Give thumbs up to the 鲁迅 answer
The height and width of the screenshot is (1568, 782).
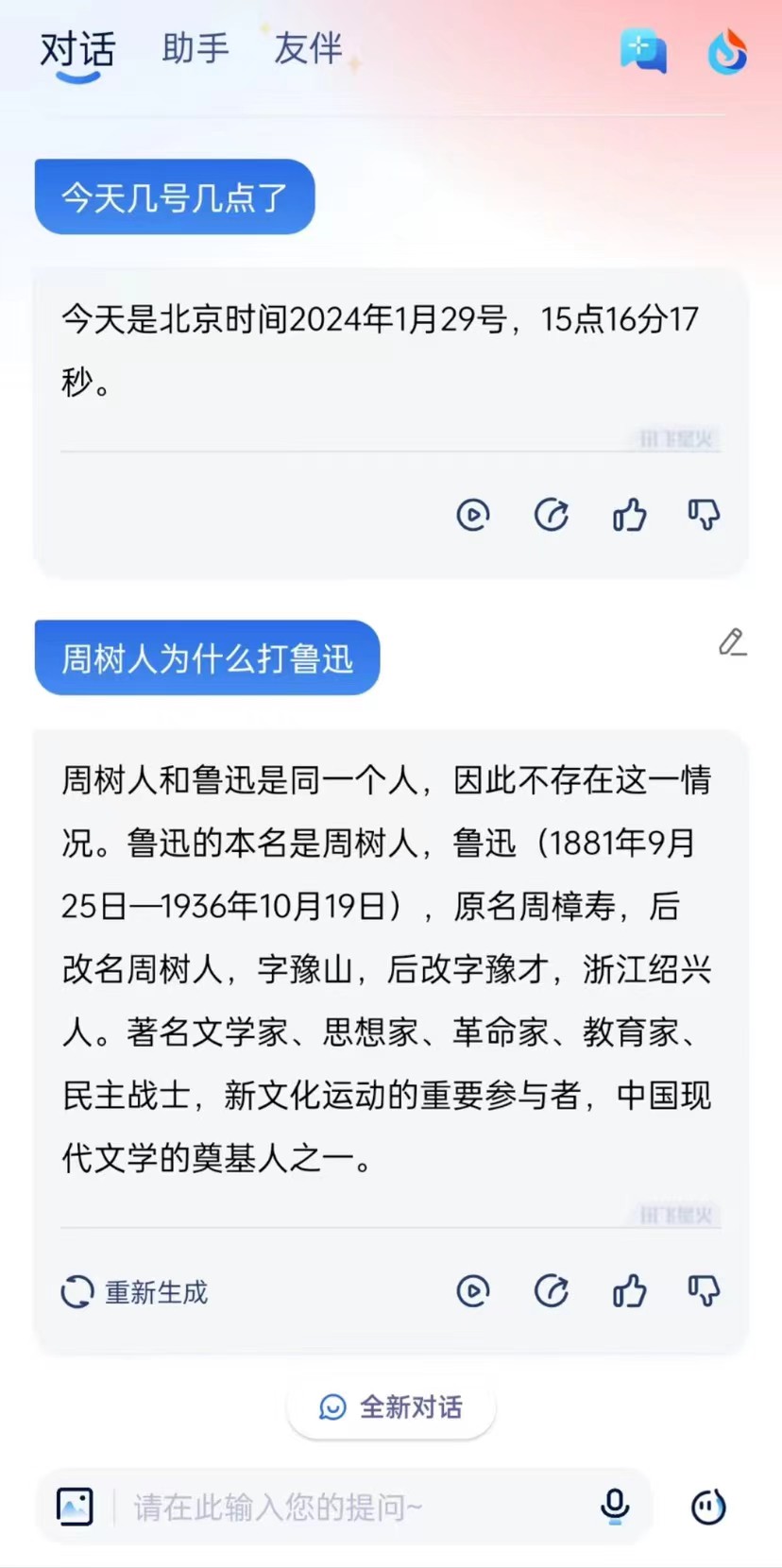[629, 1290]
